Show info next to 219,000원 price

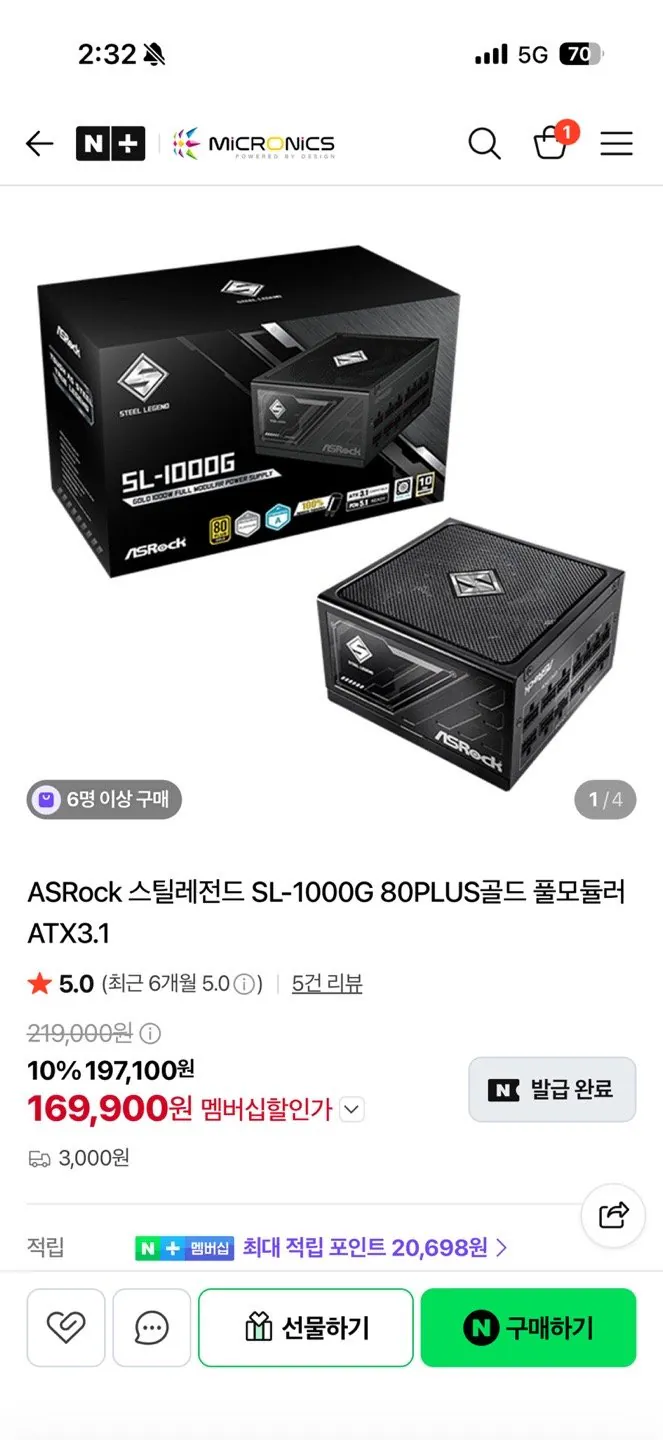[150, 1034]
